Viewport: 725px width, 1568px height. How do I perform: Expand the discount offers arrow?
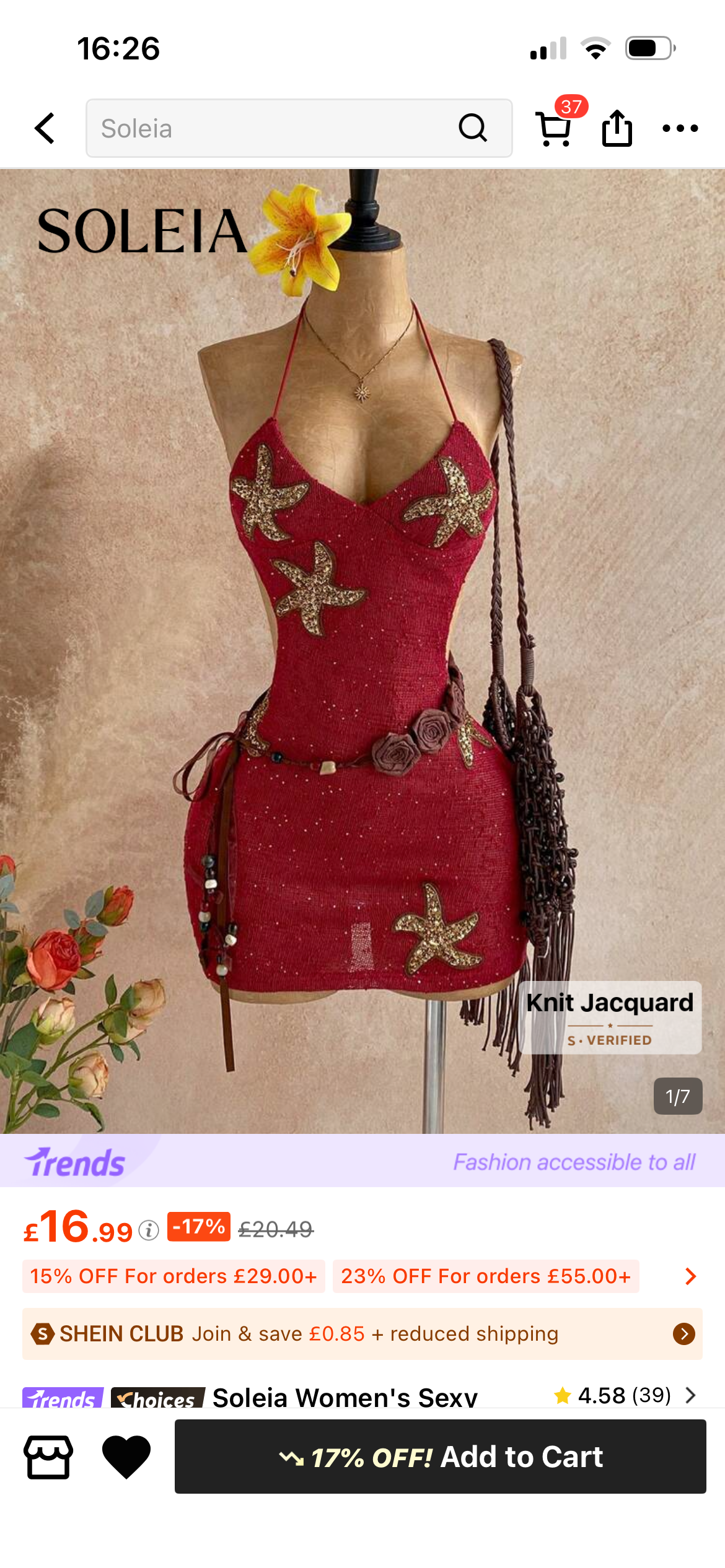(690, 1276)
